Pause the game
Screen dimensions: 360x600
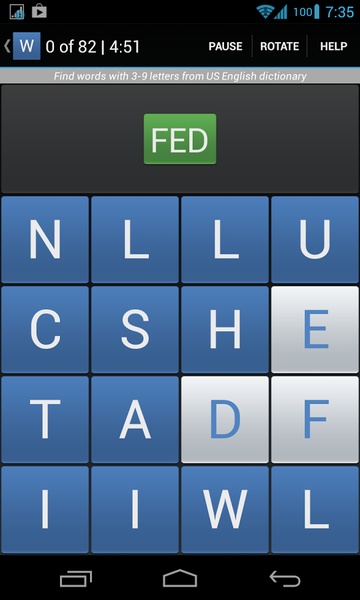pyautogui.click(x=225, y=46)
